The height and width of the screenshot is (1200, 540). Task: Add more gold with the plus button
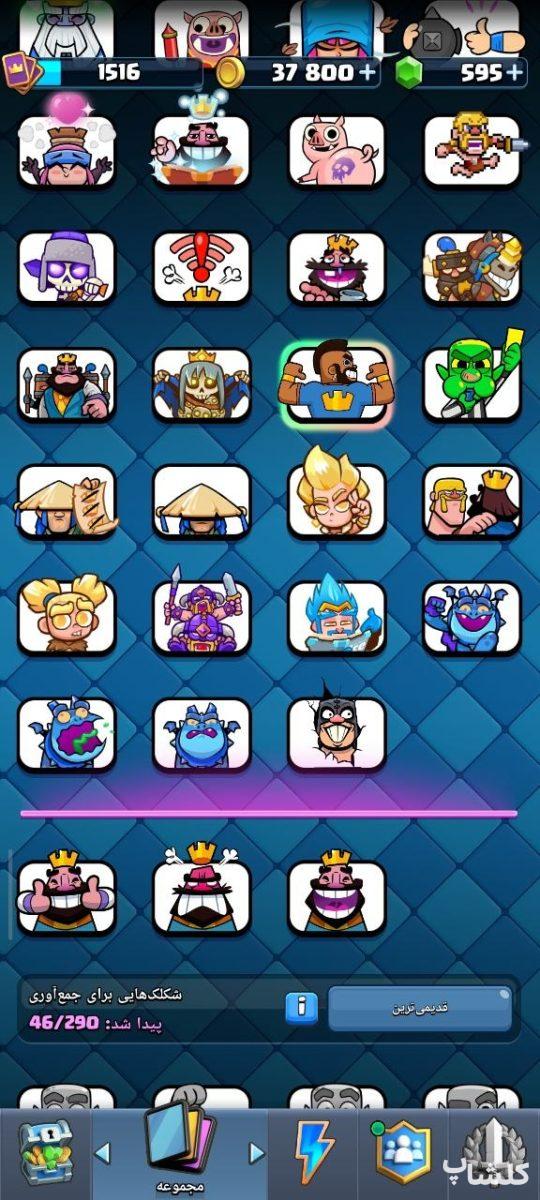coord(368,72)
